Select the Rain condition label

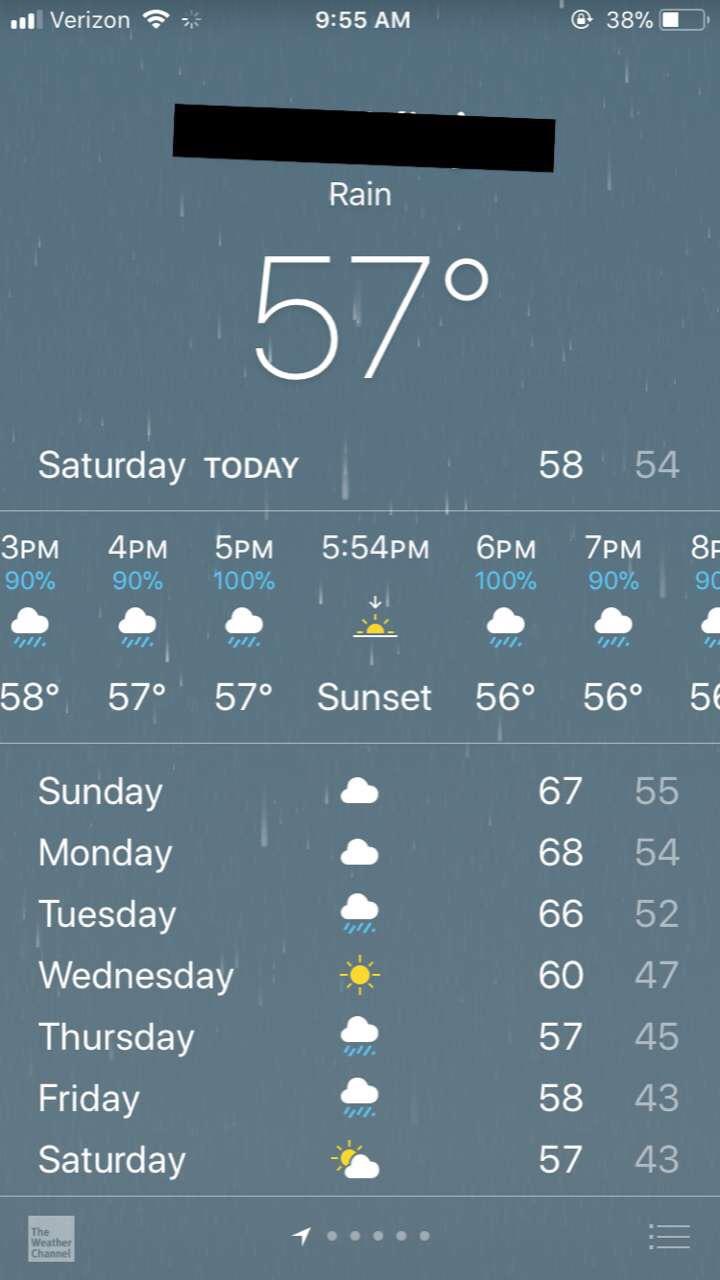click(359, 194)
